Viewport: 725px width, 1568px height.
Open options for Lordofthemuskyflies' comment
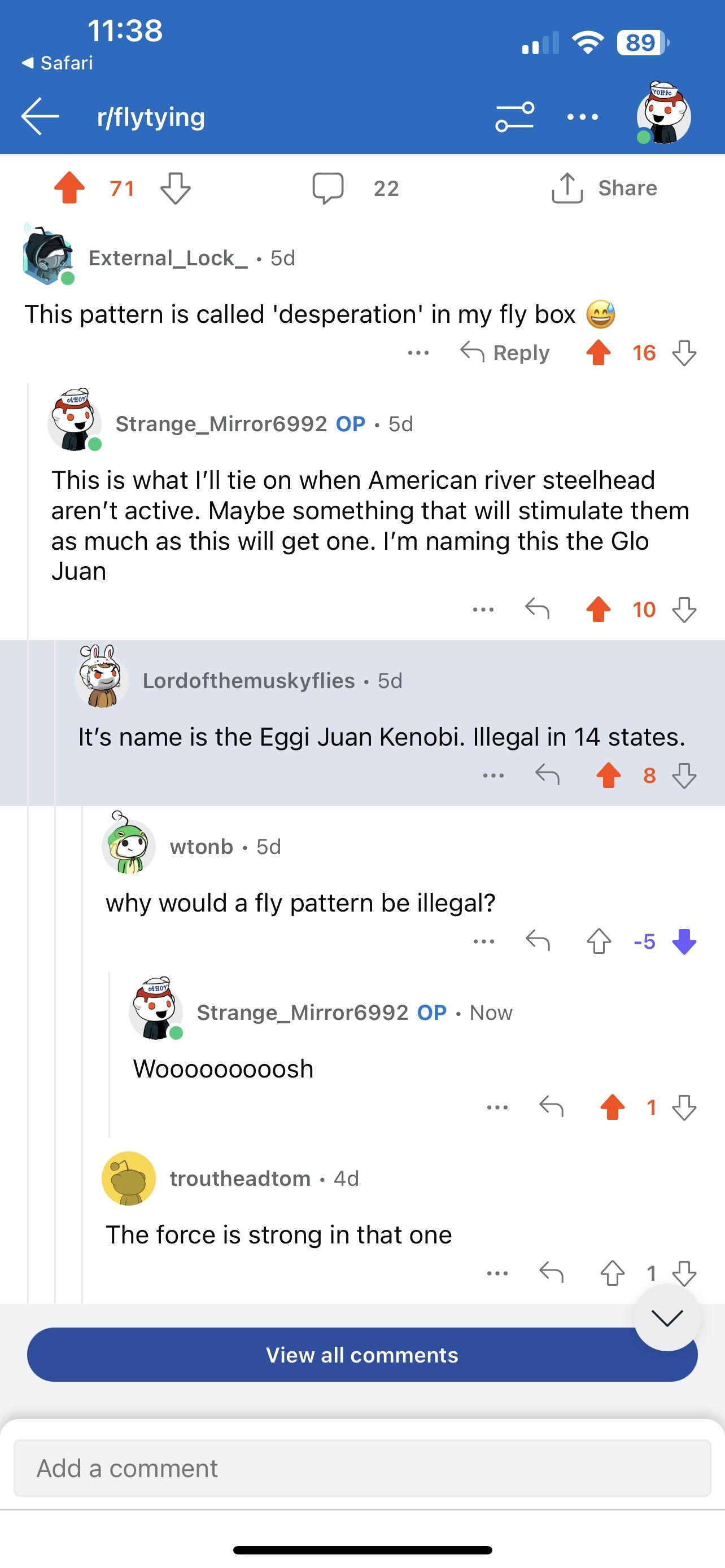493,775
